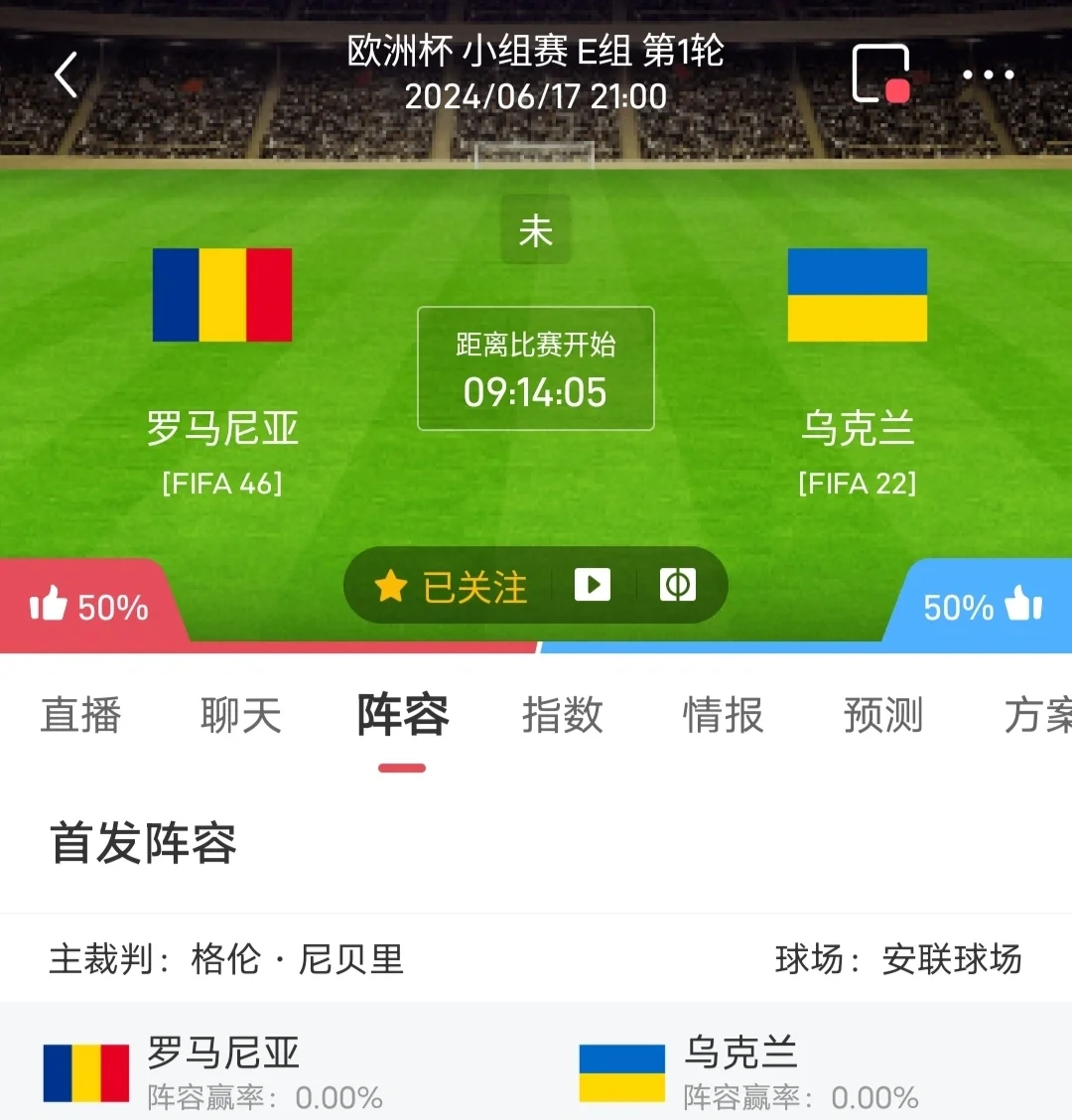
Task: Play the match video via play icon
Action: click(593, 585)
